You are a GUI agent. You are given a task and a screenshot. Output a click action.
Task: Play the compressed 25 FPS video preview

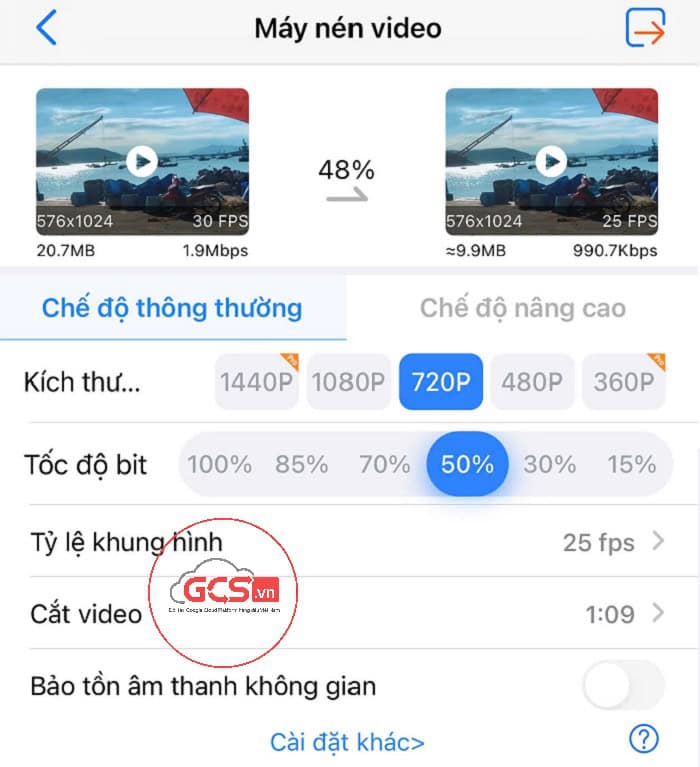551,161
